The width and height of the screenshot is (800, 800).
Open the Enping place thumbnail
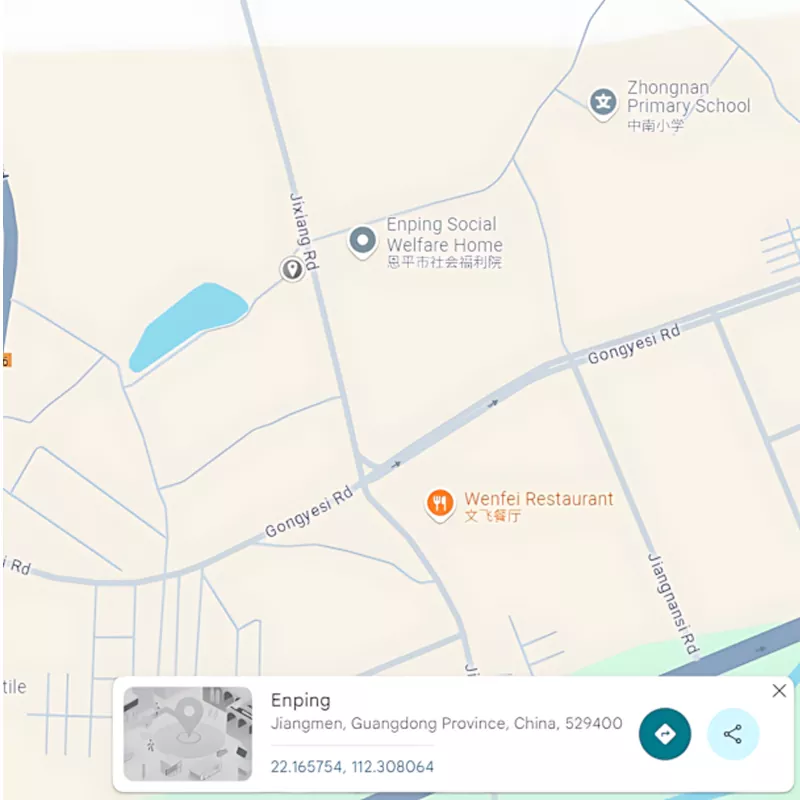pos(188,733)
